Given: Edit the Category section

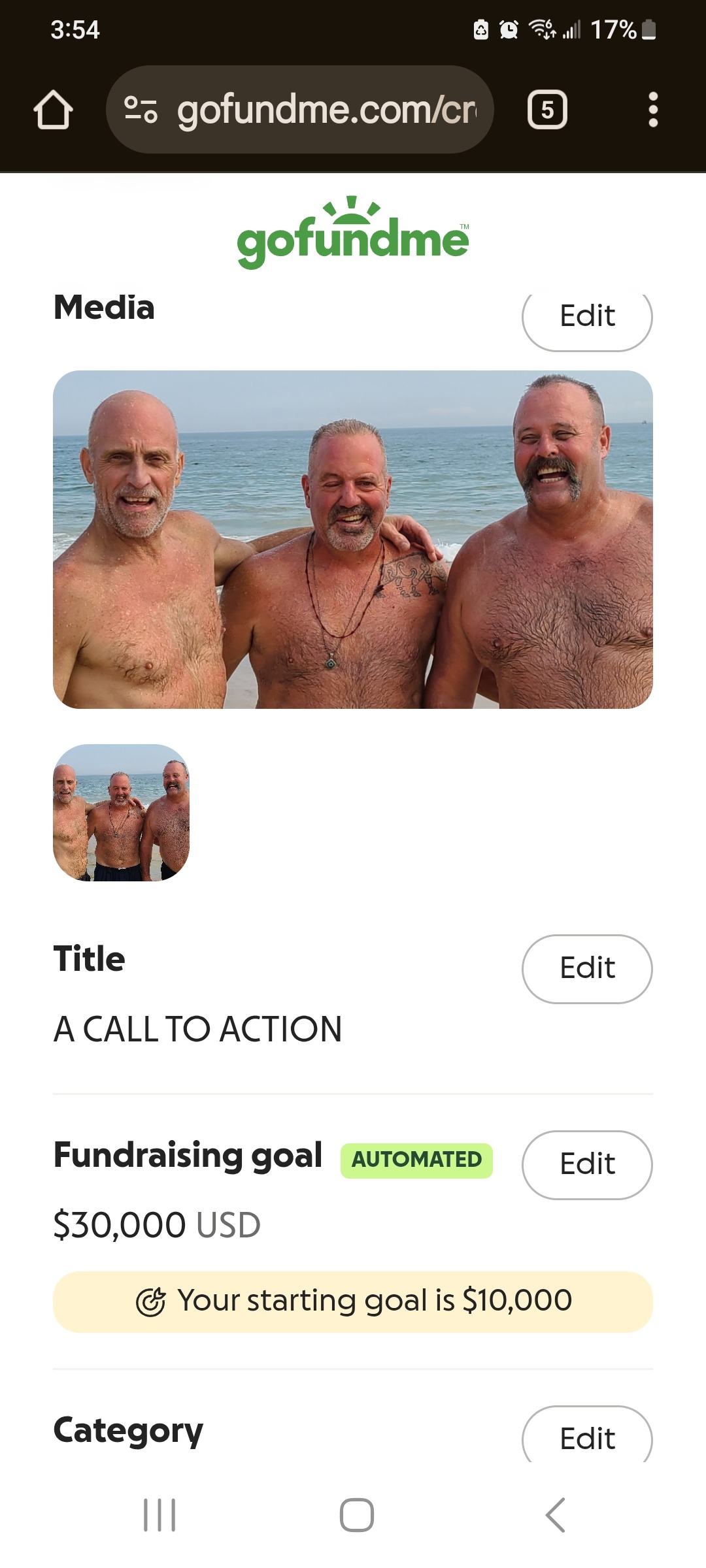Looking at the screenshot, I should [x=587, y=1435].
